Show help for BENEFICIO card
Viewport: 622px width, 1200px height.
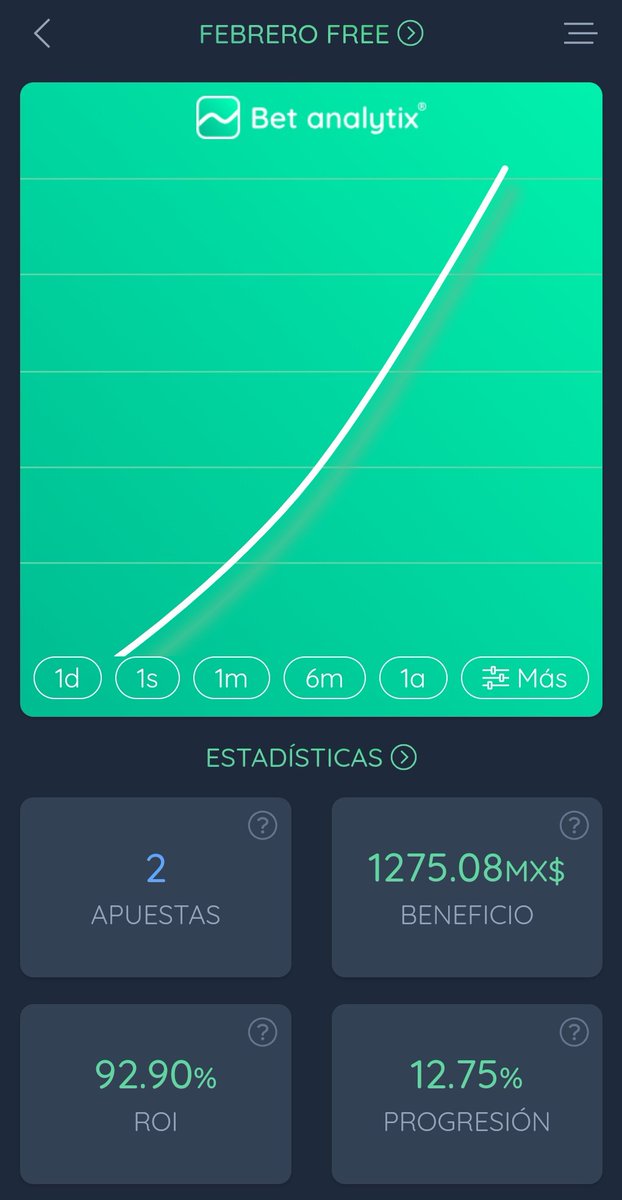(574, 826)
